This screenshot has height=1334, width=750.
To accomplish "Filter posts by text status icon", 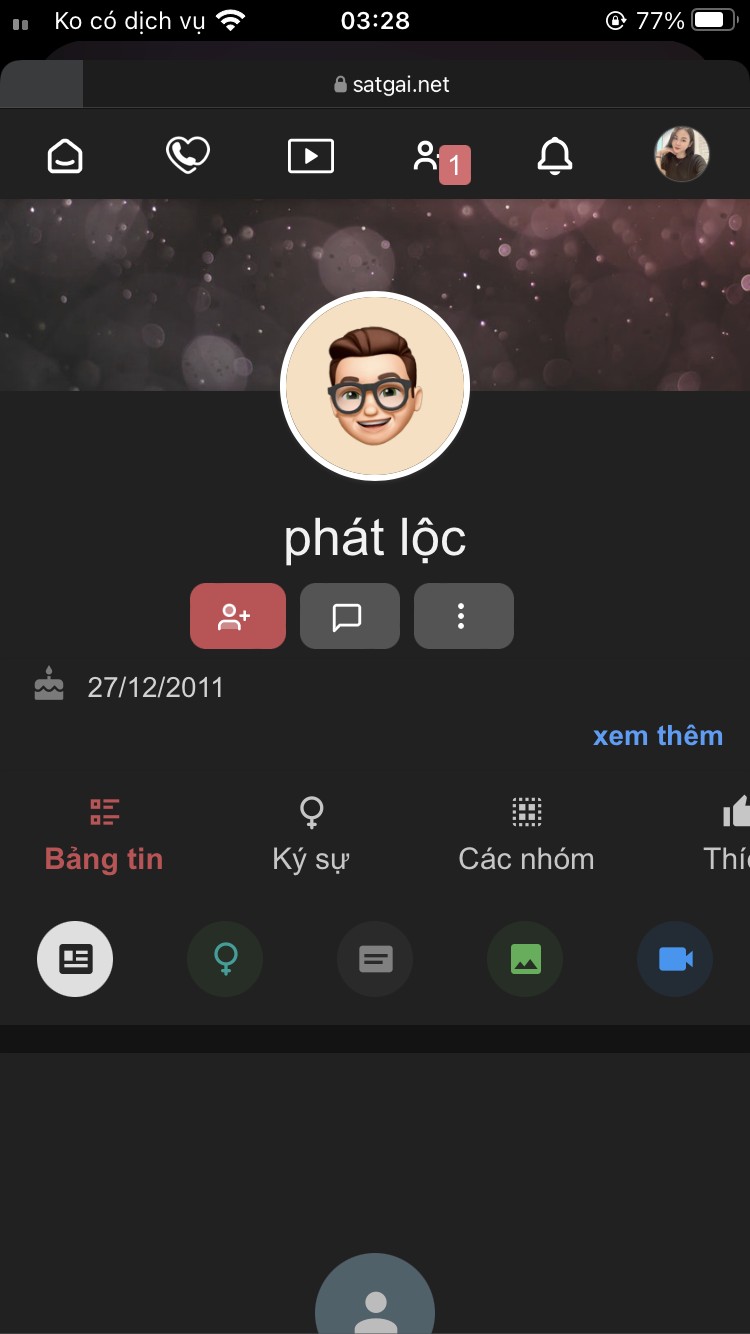I will tap(375, 960).
